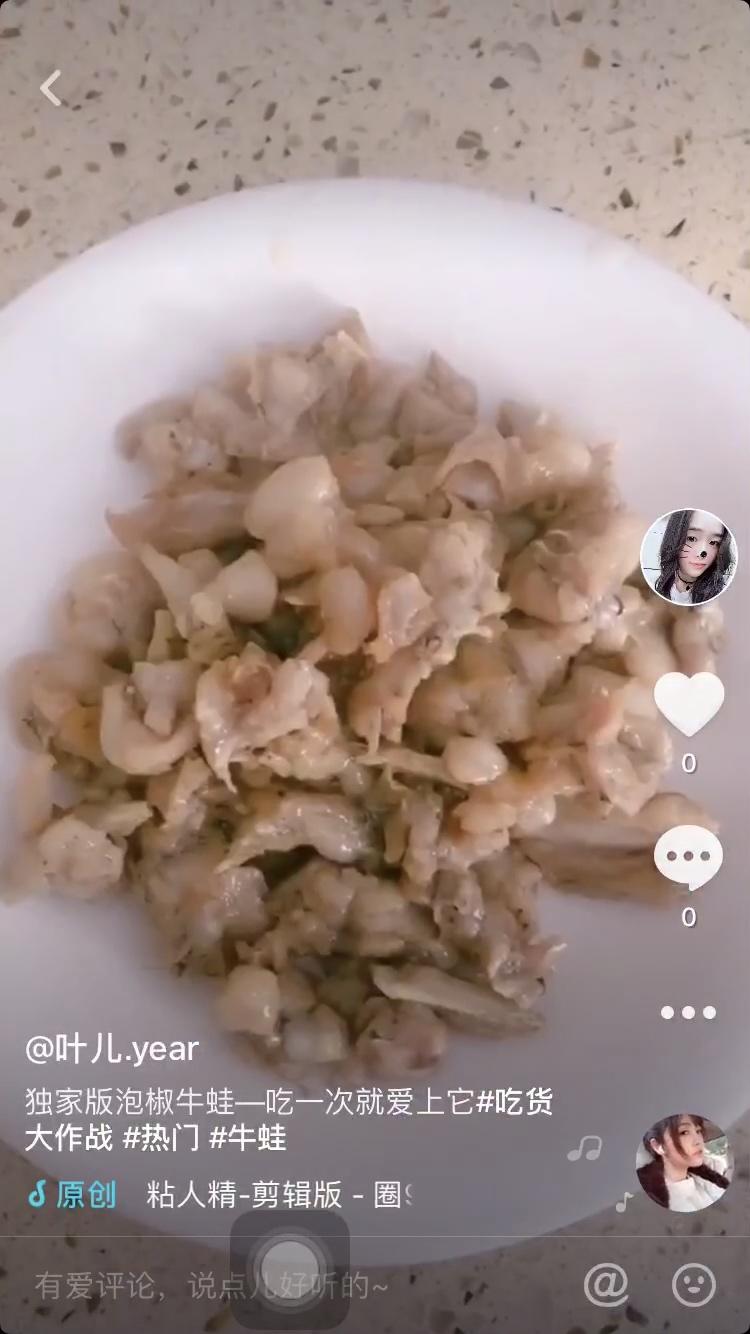Open the comments bubble icon

(688, 858)
